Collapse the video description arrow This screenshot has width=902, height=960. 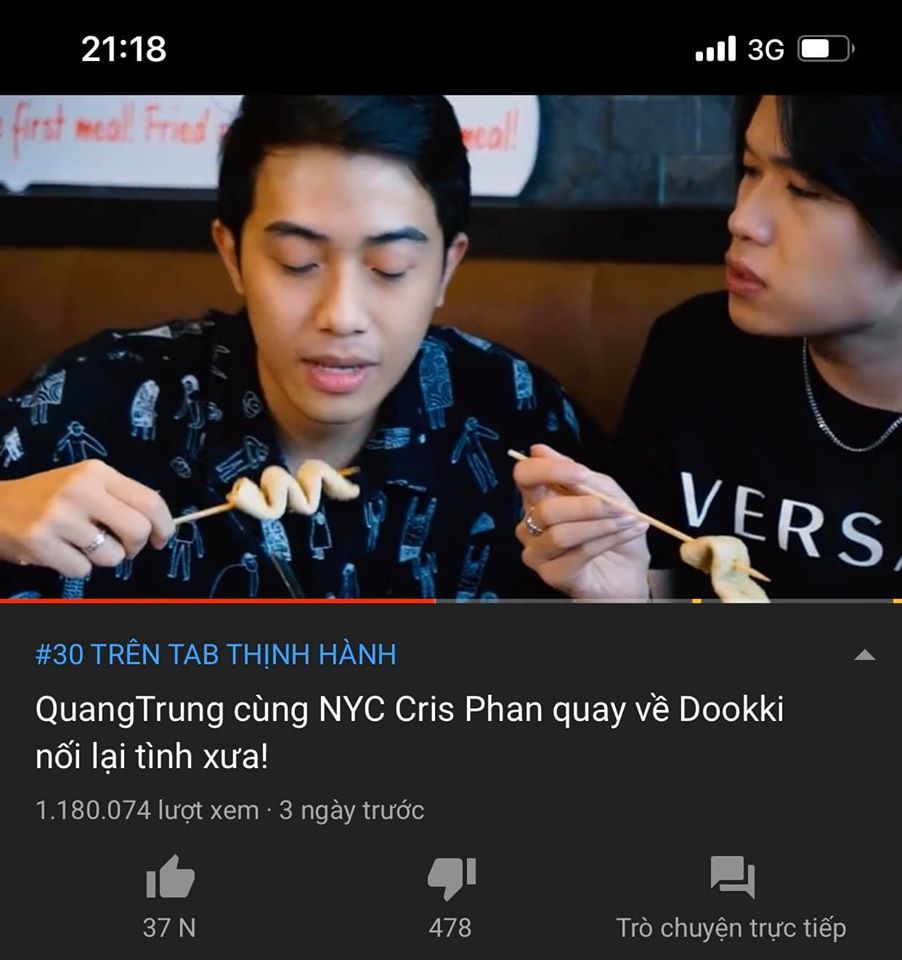click(x=864, y=656)
